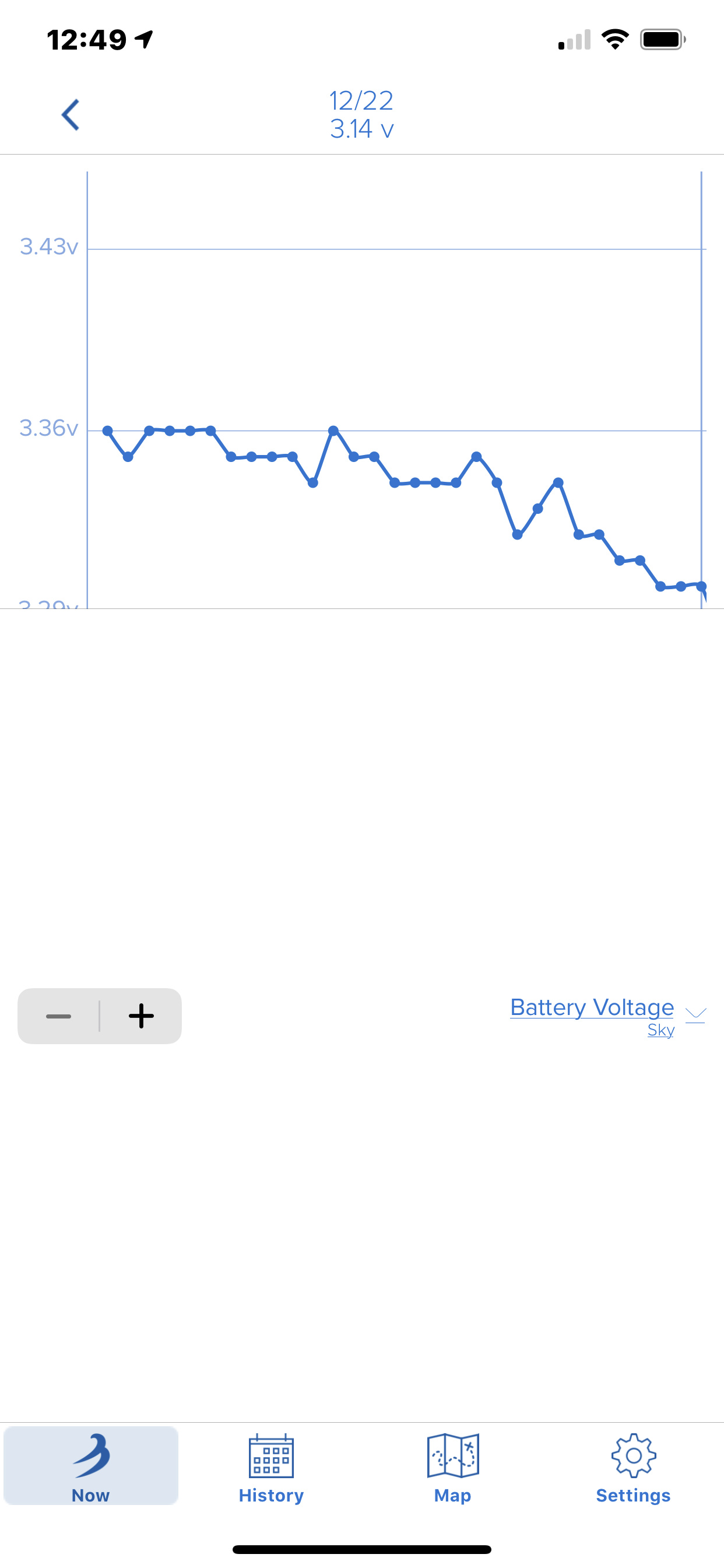
Task: Go back using the top-left arrow
Action: click(x=71, y=114)
